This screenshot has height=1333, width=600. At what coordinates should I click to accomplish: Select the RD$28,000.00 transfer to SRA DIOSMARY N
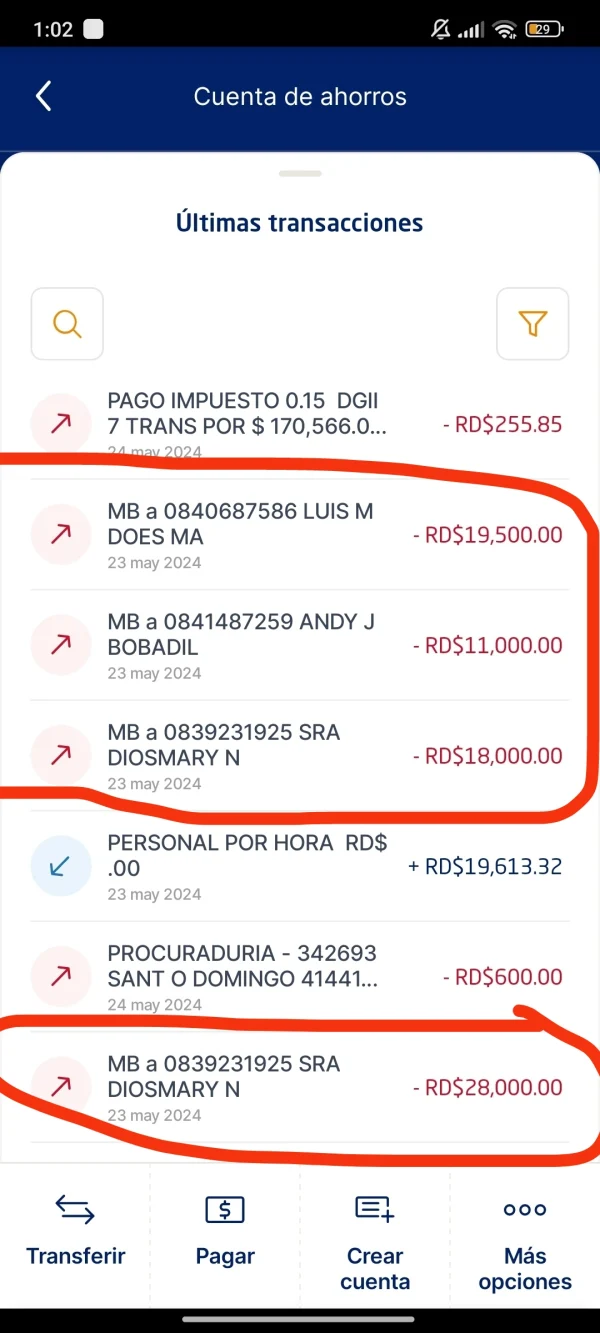coord(300,1087)
